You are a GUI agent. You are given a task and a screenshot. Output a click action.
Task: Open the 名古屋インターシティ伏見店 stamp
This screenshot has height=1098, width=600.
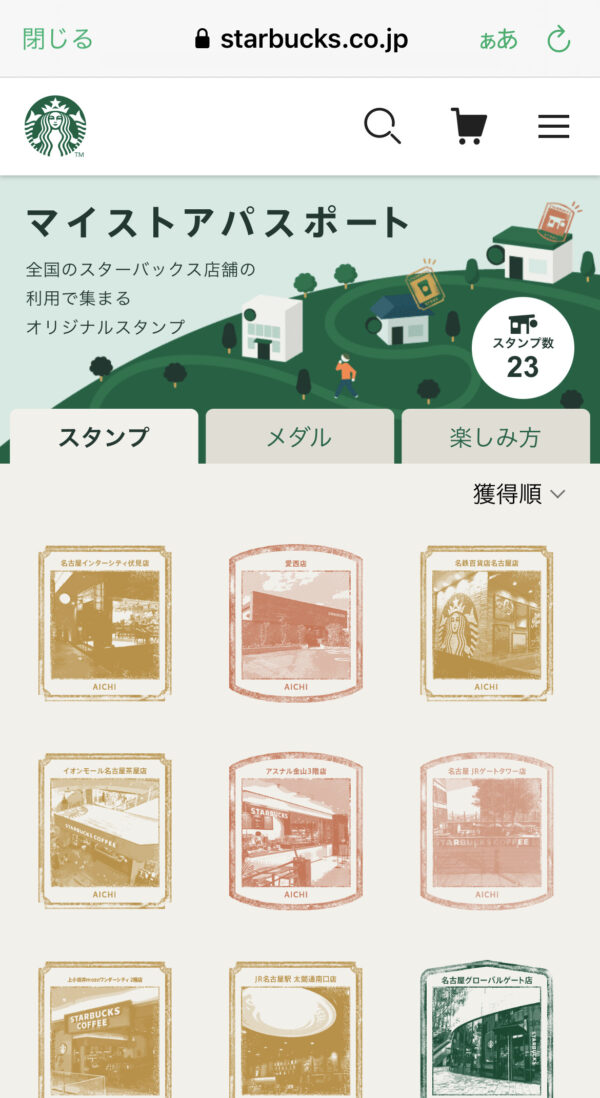(x=105, y=624)
